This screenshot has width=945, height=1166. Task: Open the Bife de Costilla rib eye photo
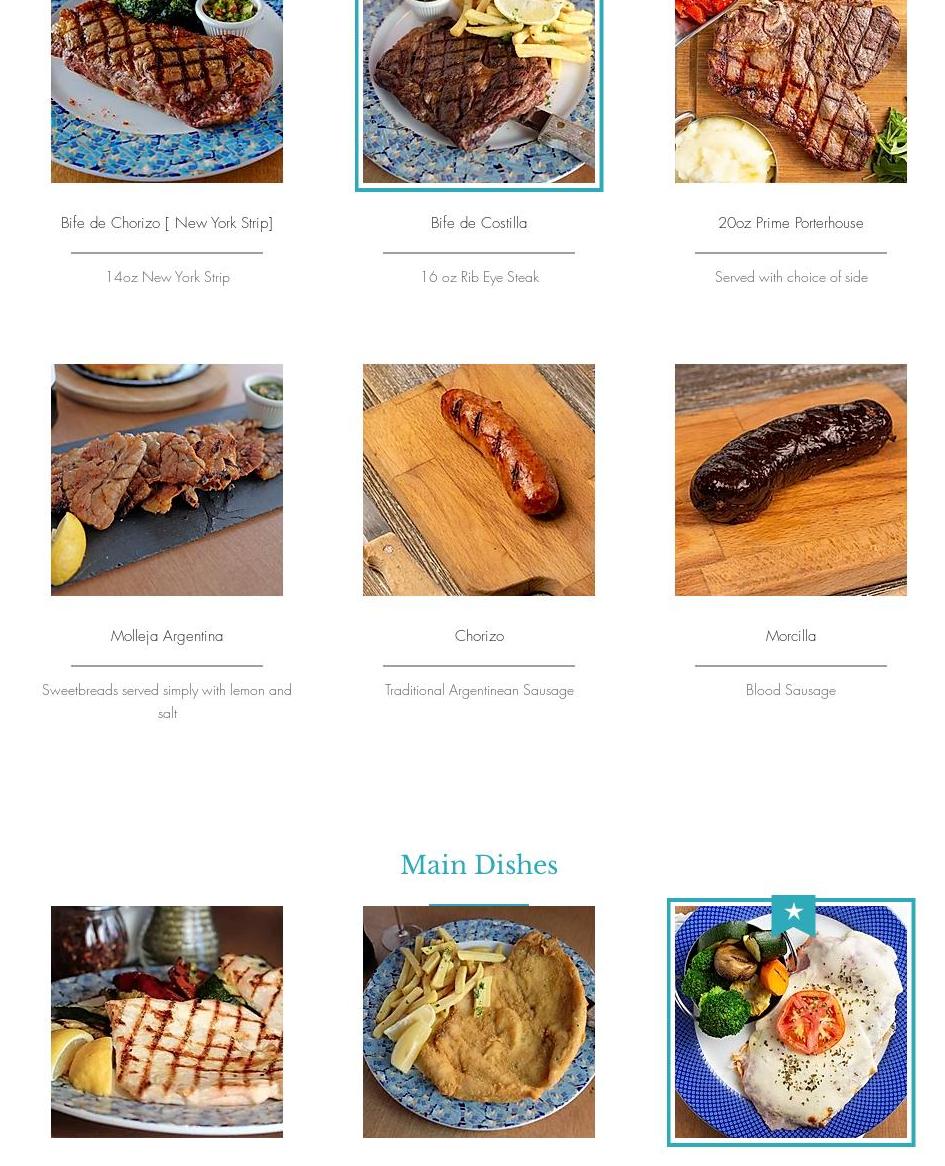pos(479,90)
